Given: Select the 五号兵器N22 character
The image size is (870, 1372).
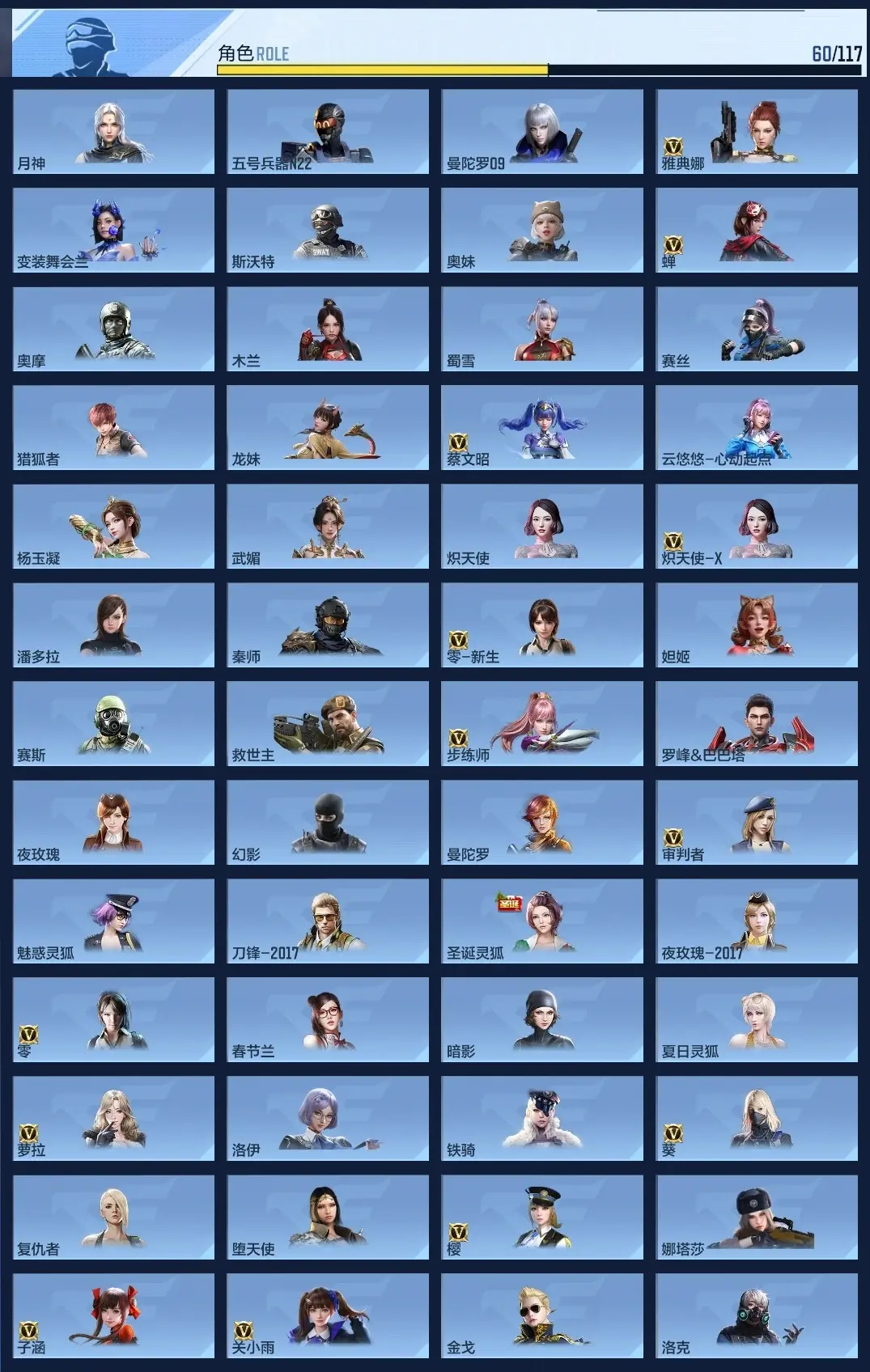Looking at the screenshot, I should pos(328,131).
